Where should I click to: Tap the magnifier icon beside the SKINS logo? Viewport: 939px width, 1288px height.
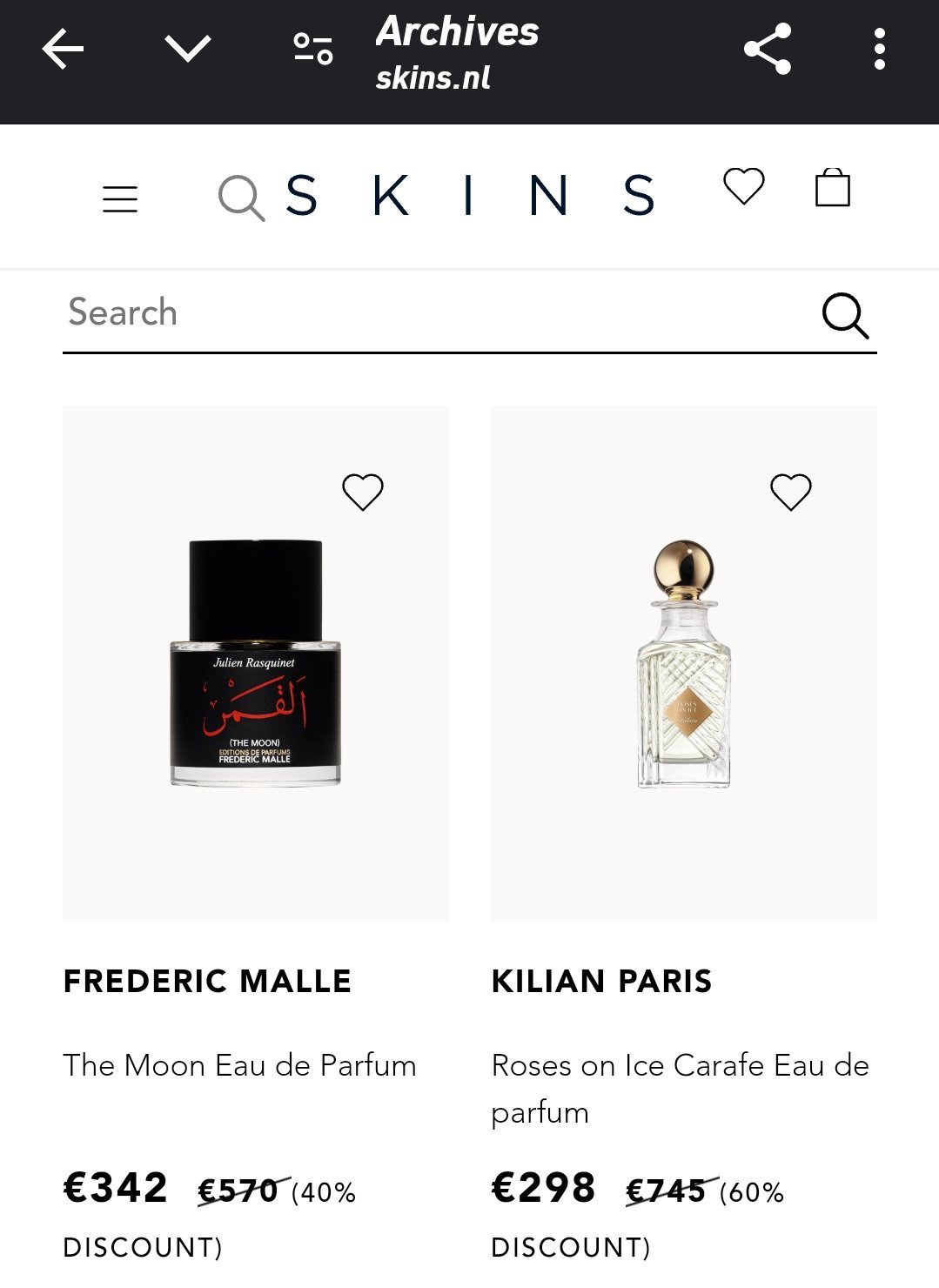241,198
